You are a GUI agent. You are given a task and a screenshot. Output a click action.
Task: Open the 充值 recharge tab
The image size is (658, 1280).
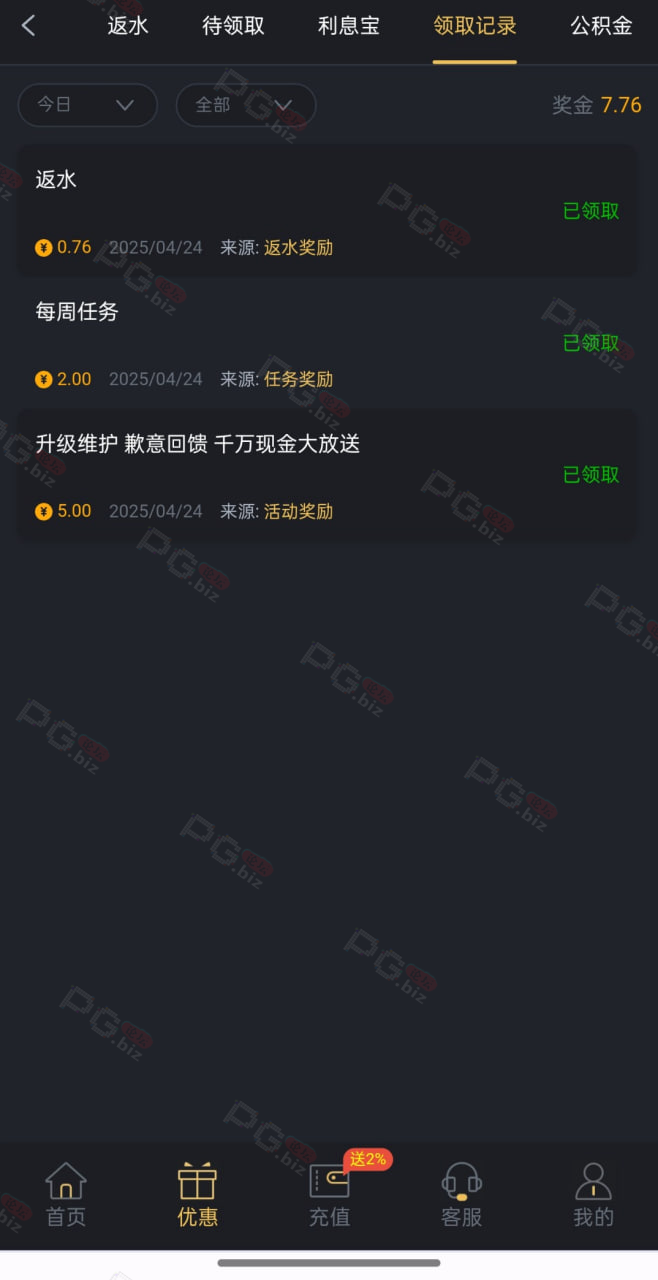click(329, 1195)
